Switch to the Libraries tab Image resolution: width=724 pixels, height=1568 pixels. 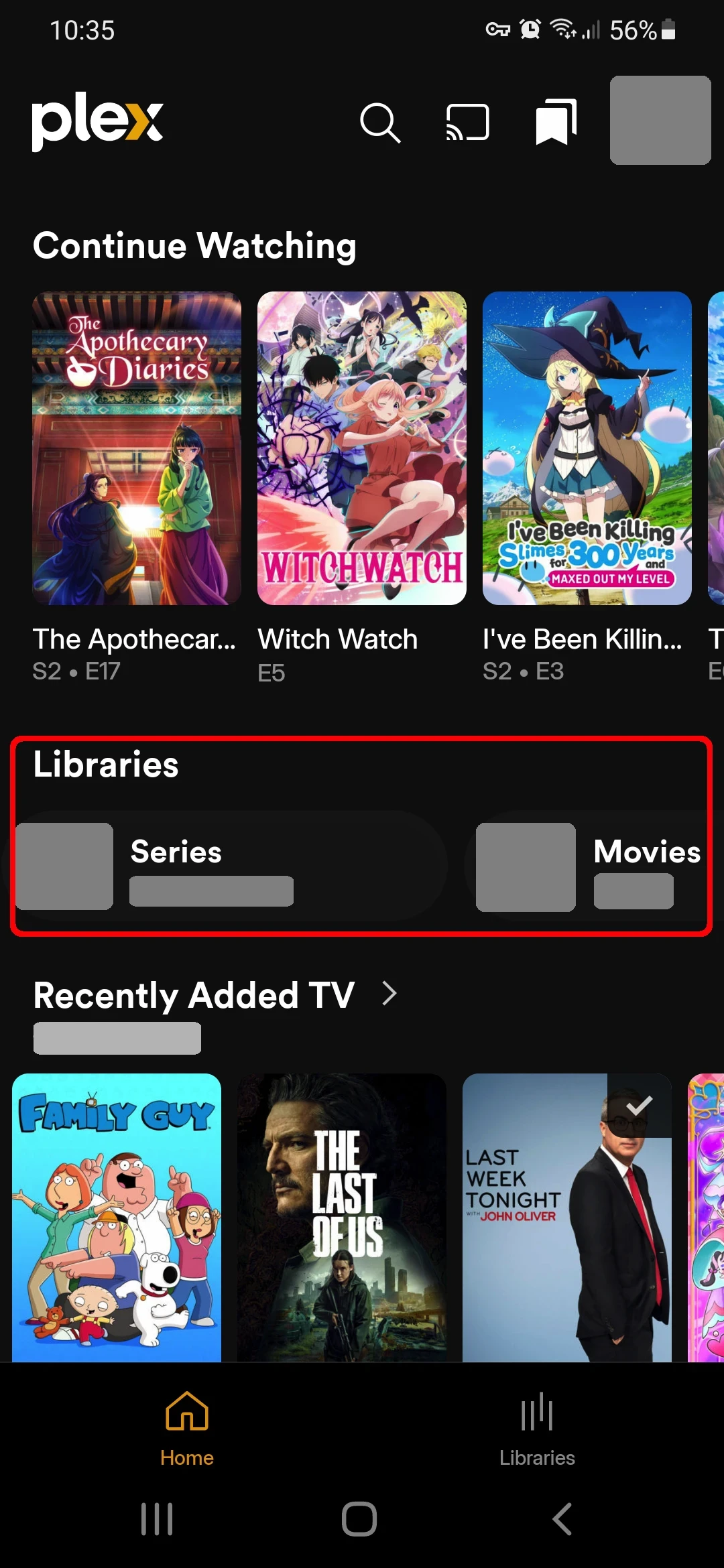[537, 1427]
